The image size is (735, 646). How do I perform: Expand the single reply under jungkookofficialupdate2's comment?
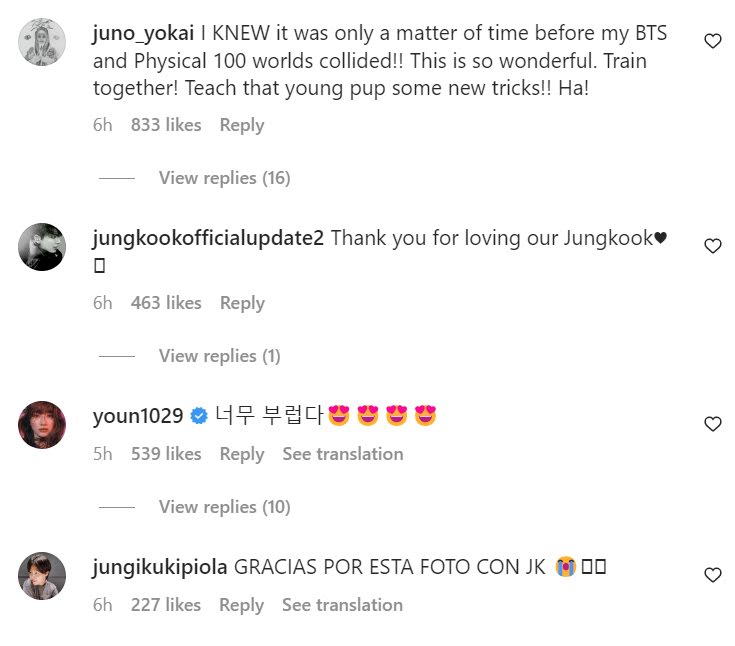(219, 356)
